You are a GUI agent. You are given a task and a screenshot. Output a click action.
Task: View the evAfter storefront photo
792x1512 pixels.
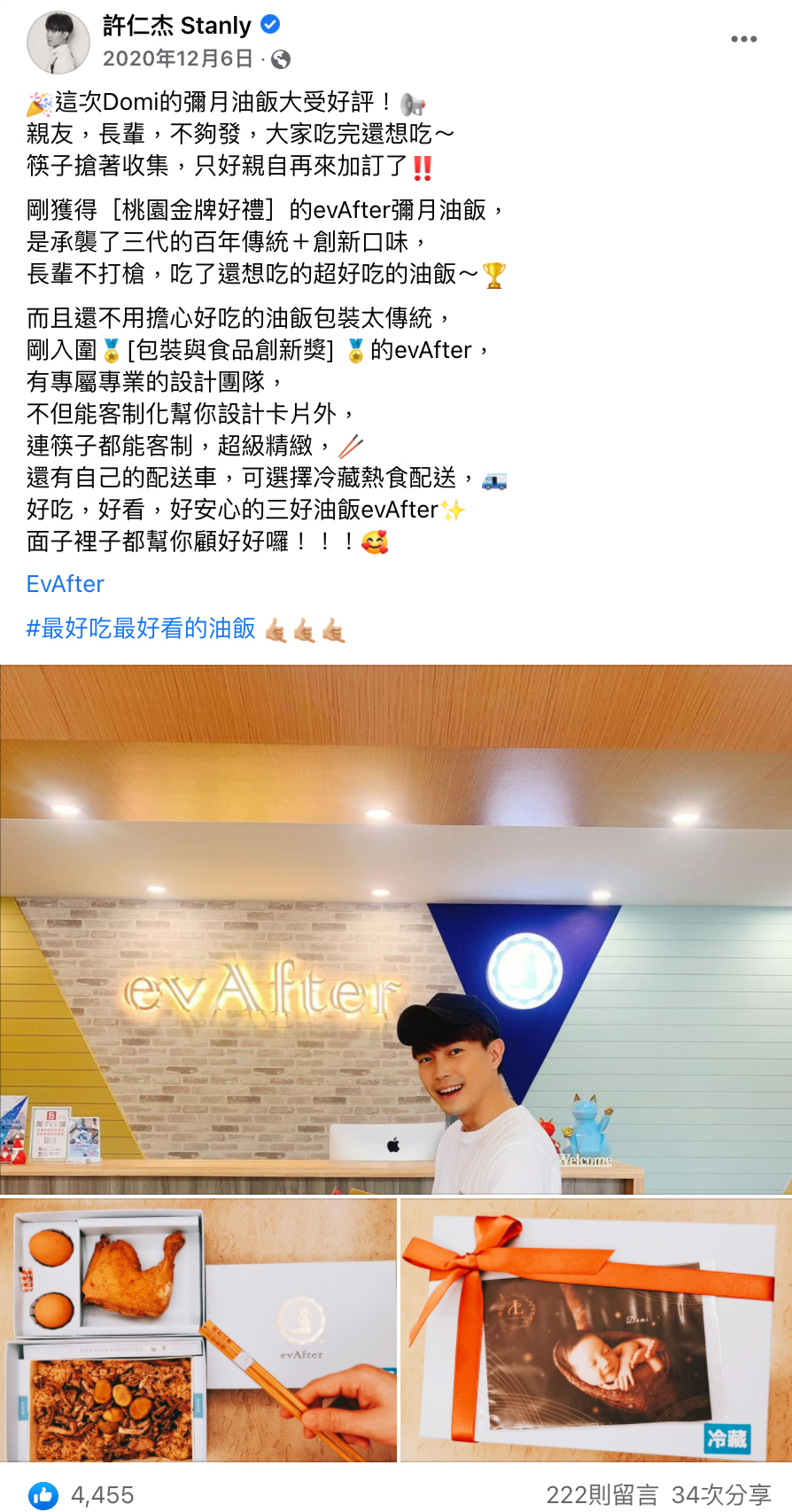tap(396, 929)
